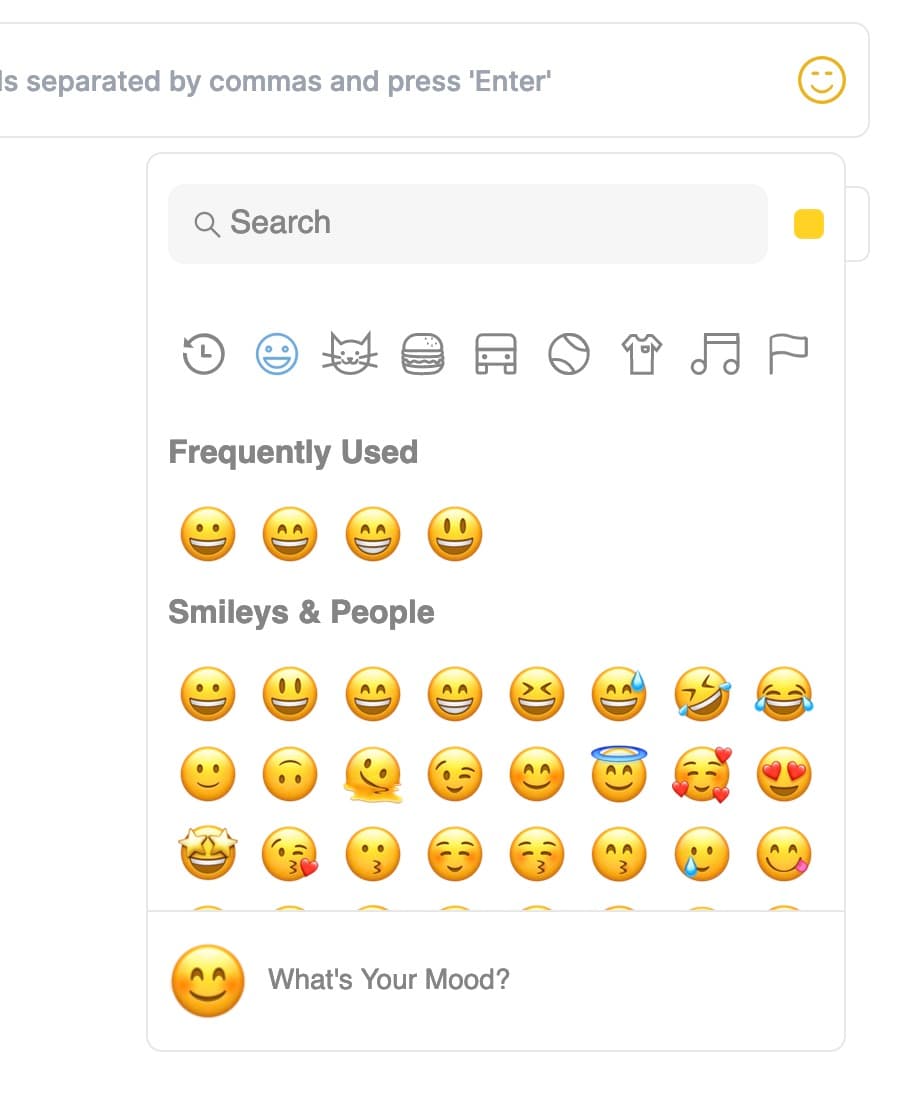Switch to the travel bus category
This screenshot has height=1108, width=910.
(496, 354)
